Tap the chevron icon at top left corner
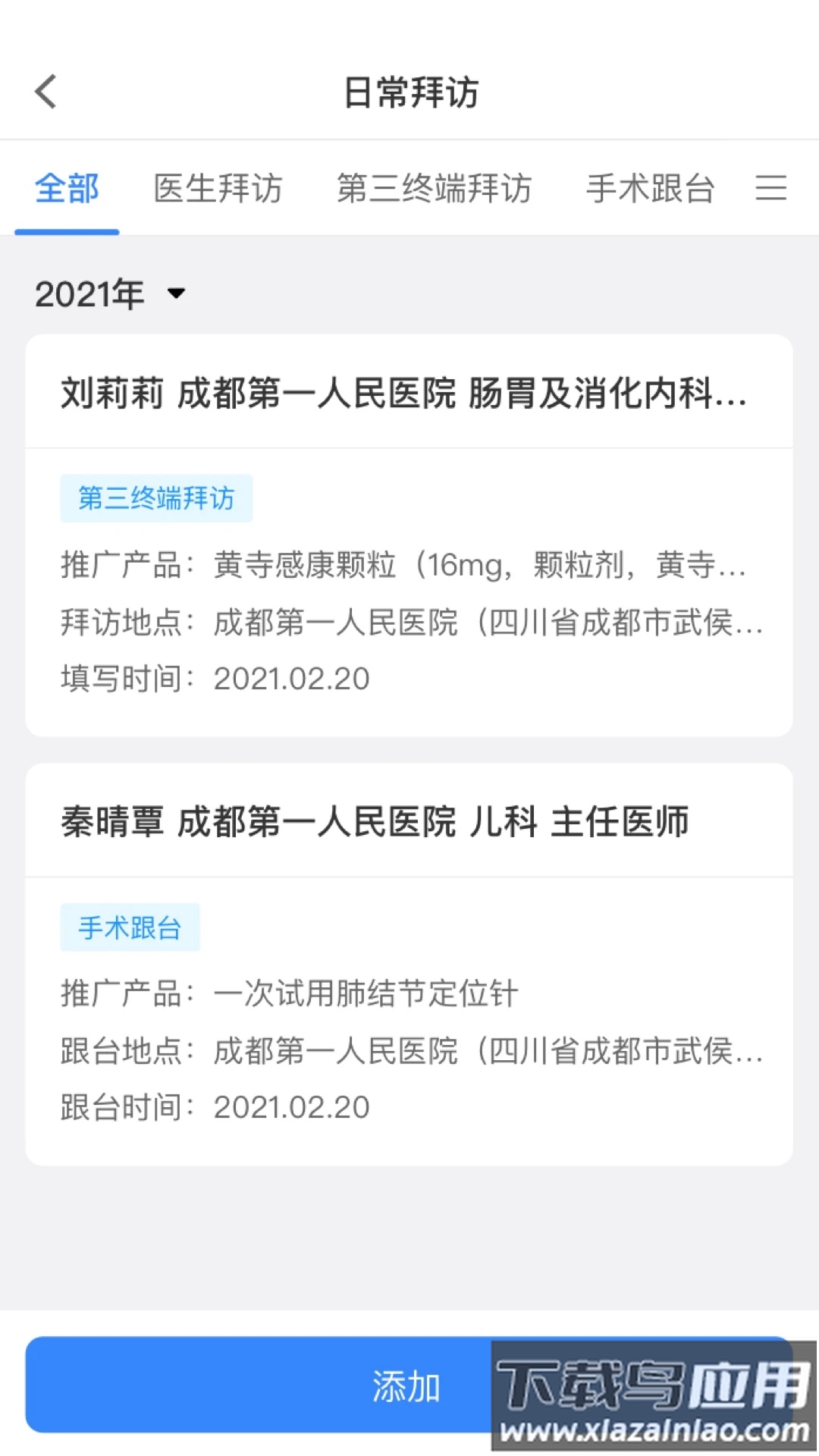This screenshot has height=1456, width=819. (x=45, y=91)
